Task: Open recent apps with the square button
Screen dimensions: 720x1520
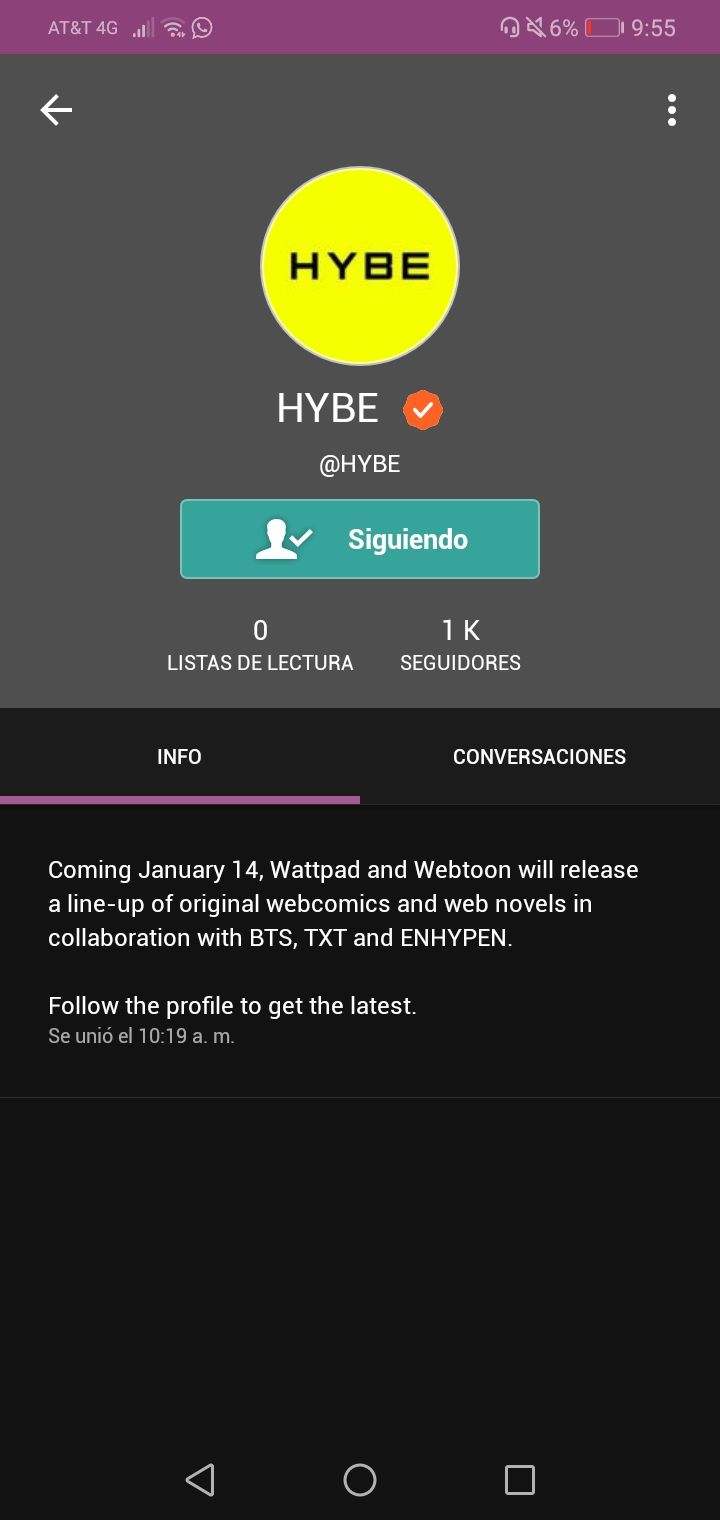Action: [520, 1480]
